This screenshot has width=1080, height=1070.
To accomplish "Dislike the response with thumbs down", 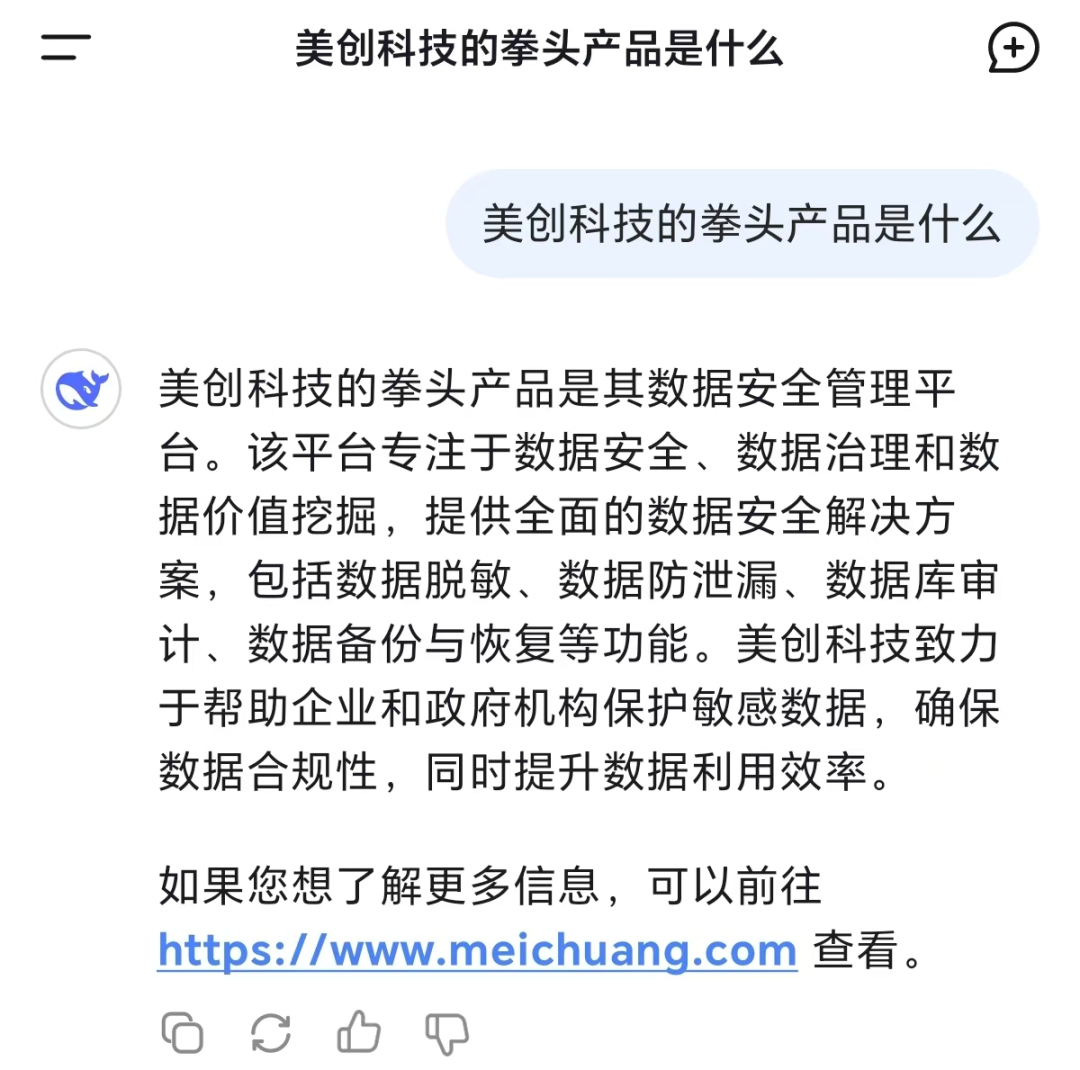I will 447,1032.
